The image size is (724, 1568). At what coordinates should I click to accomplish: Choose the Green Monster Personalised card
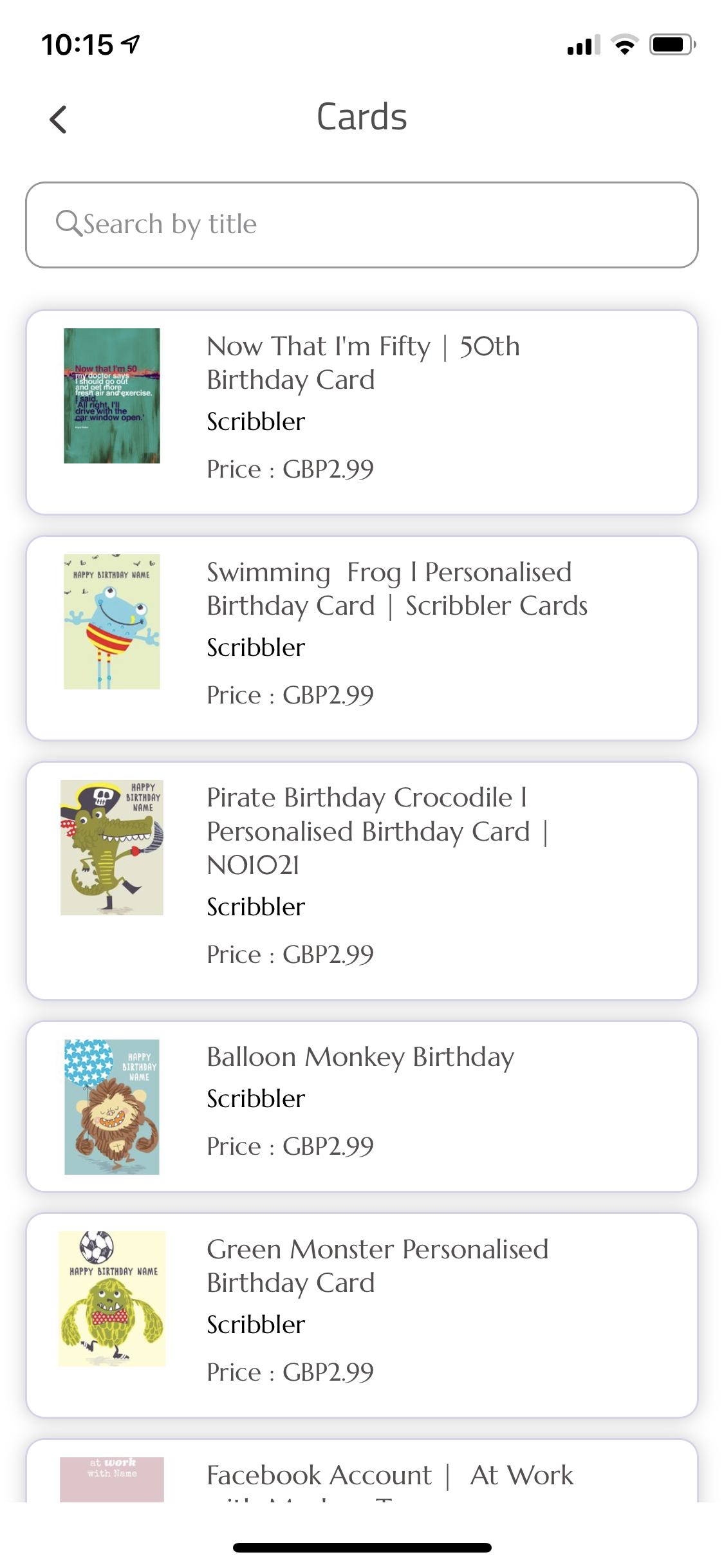(362, 1314)
